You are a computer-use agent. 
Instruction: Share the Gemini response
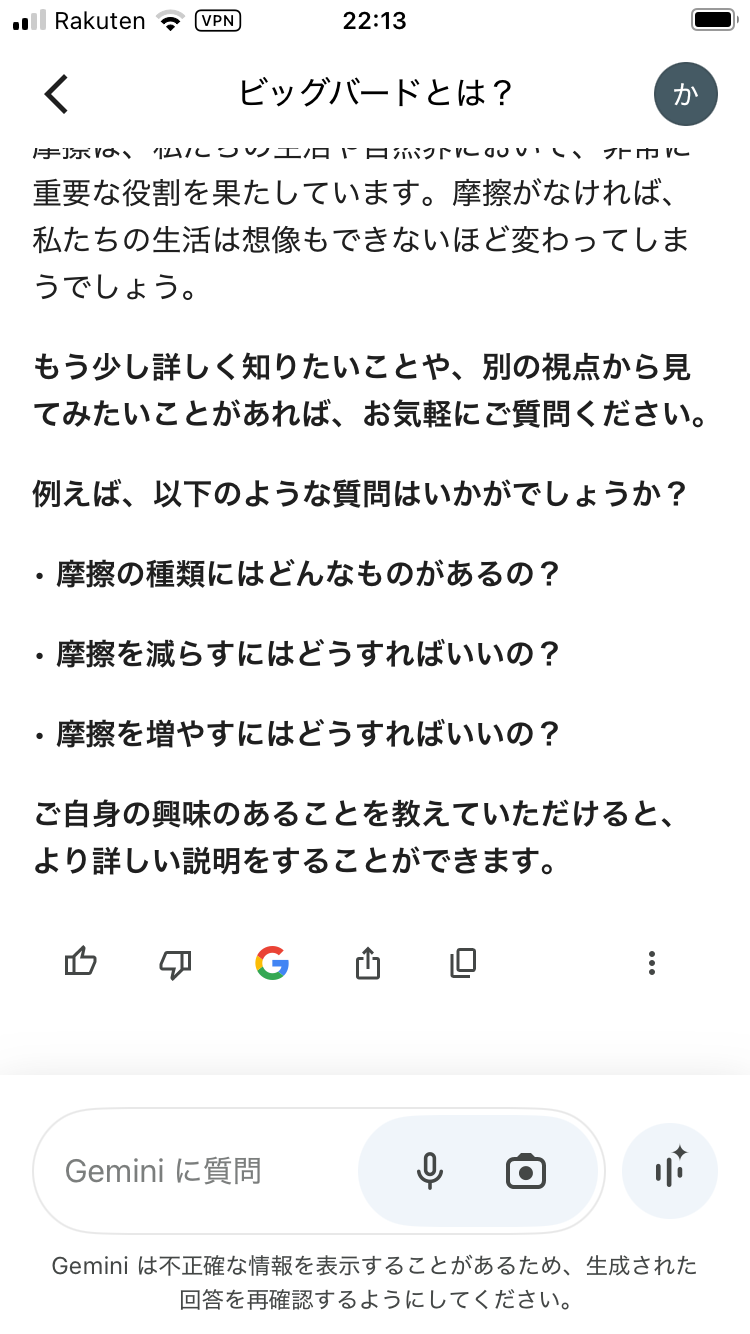point(368,963)
